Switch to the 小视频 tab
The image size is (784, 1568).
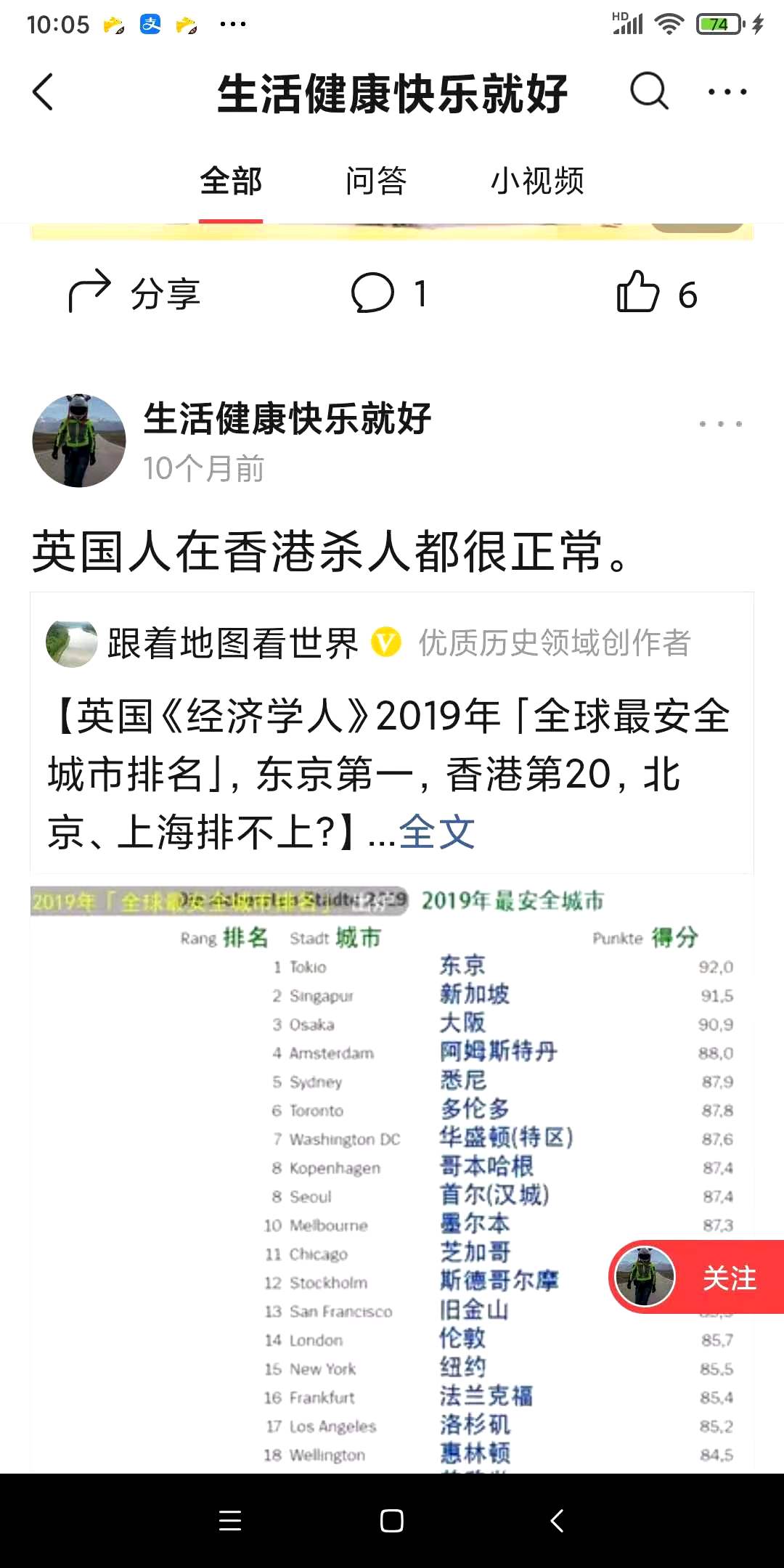coord(537,181)
